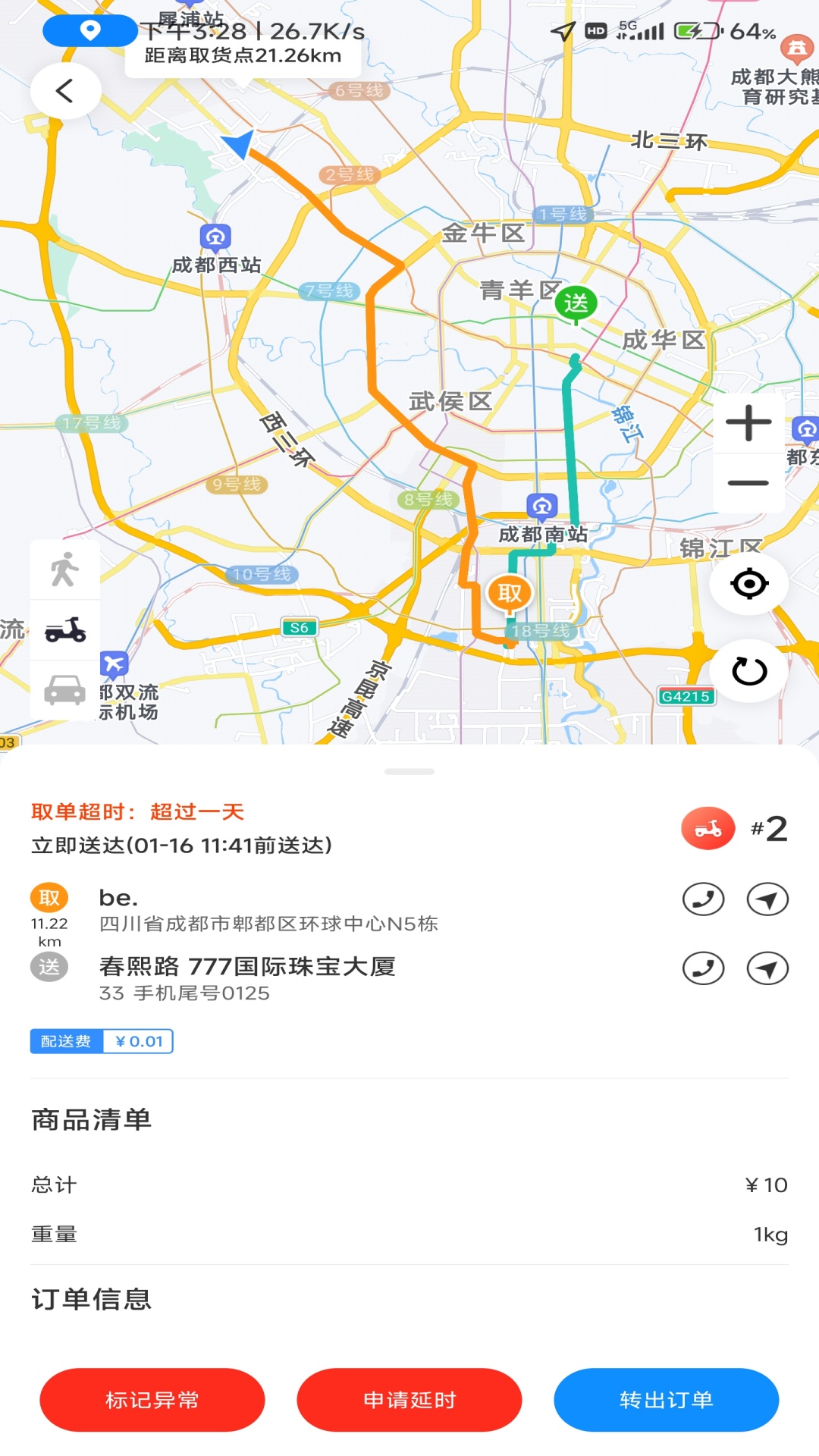Viewport: 819px width, 1456px height.
Task: Go back using the arrow at top left
Action: (x=64, y=89)
